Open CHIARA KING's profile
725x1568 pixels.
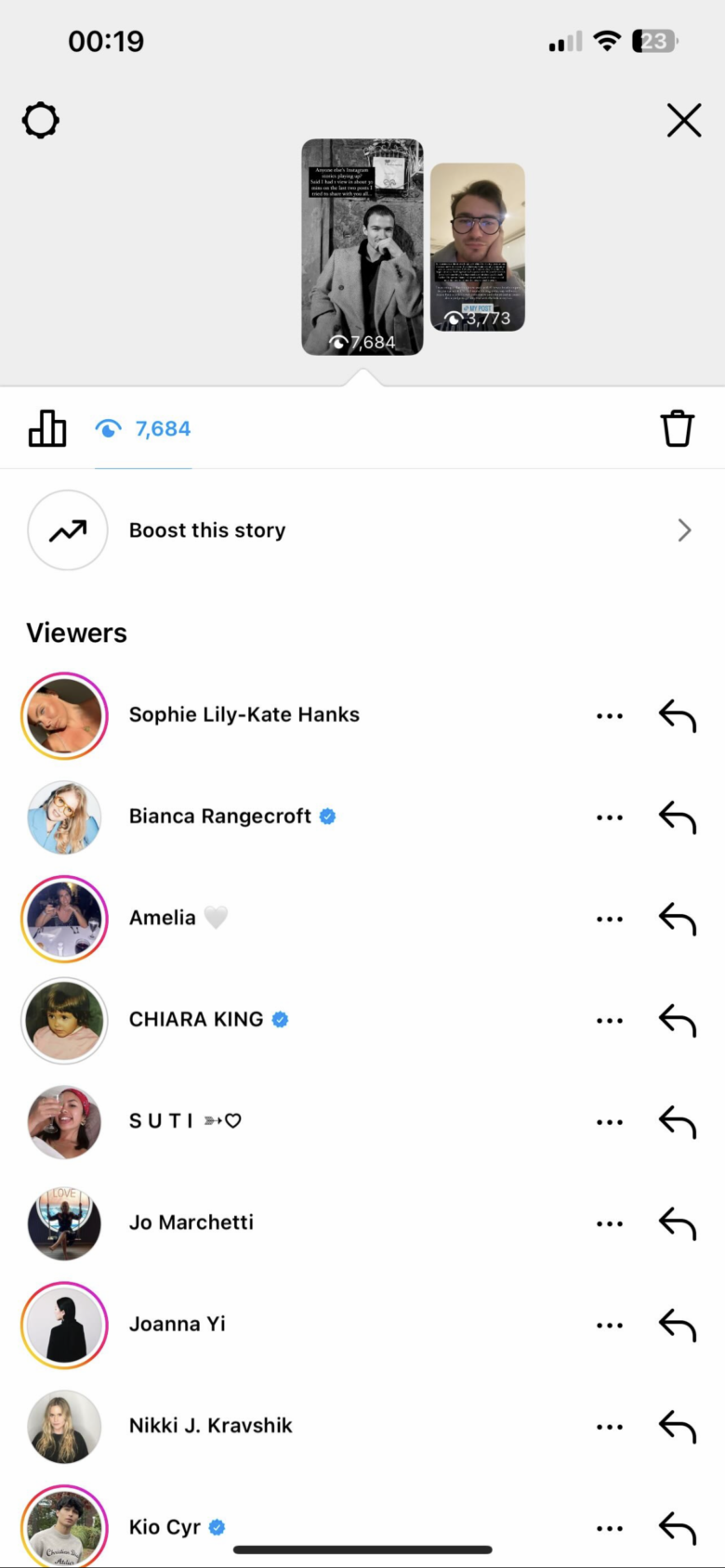pyautogui.click(x=196, y=1019)
